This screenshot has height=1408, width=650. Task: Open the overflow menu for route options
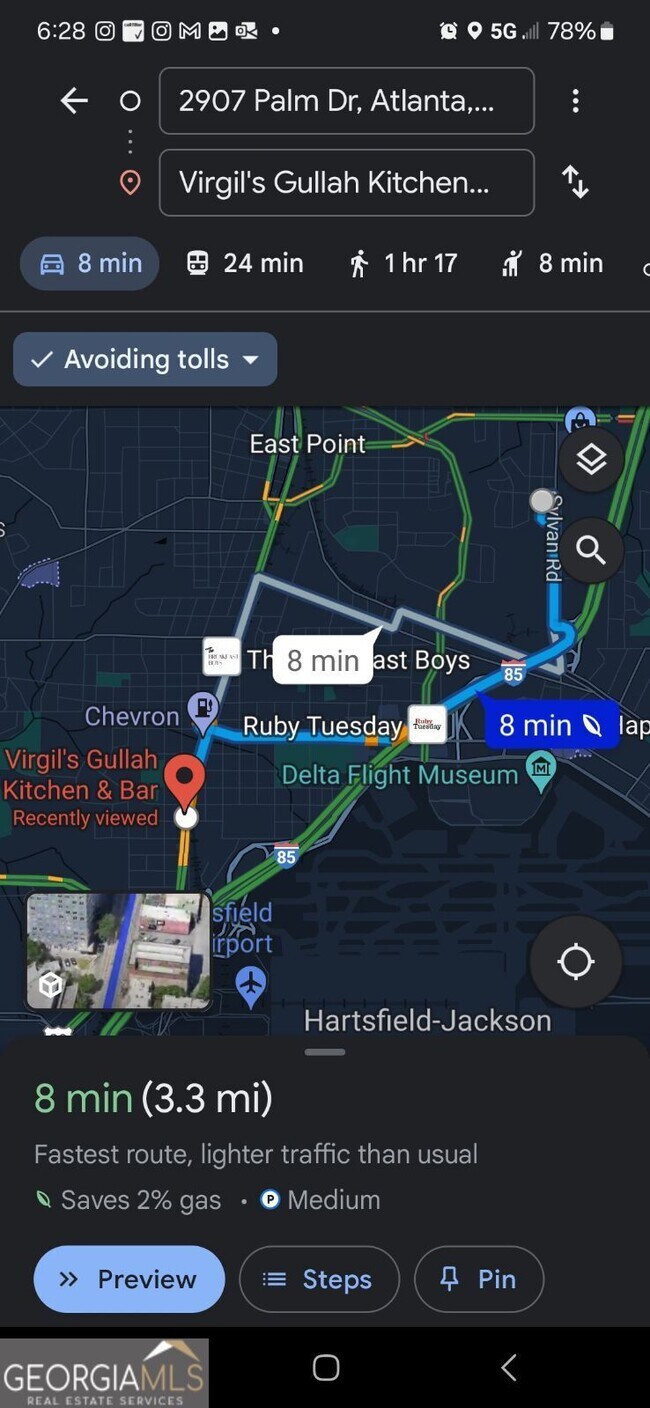click(575, 101)
